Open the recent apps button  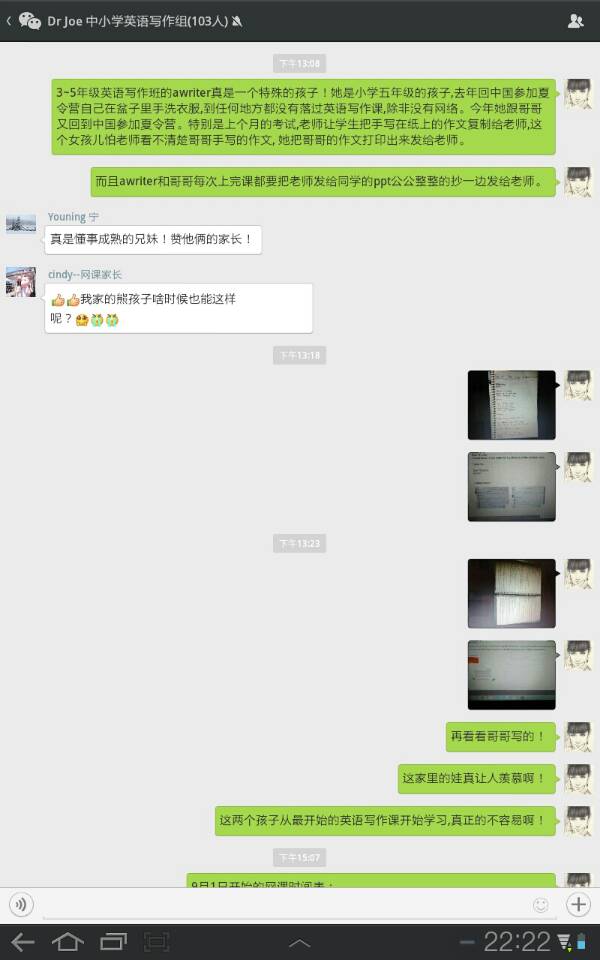click(113, 942)
